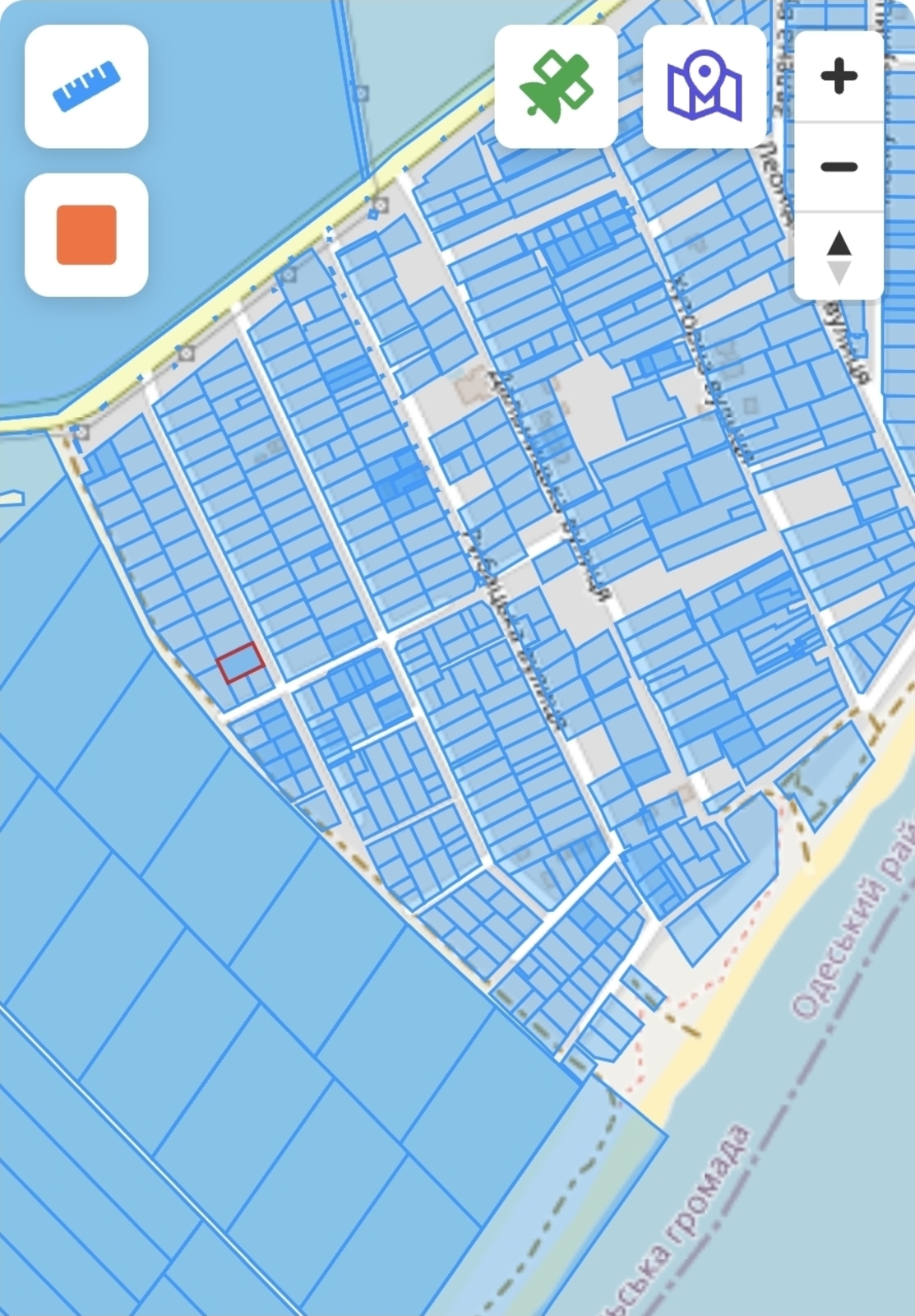Zoom in on the map
This screenshot has width=915, height=1316.
[x=839, y=77]
